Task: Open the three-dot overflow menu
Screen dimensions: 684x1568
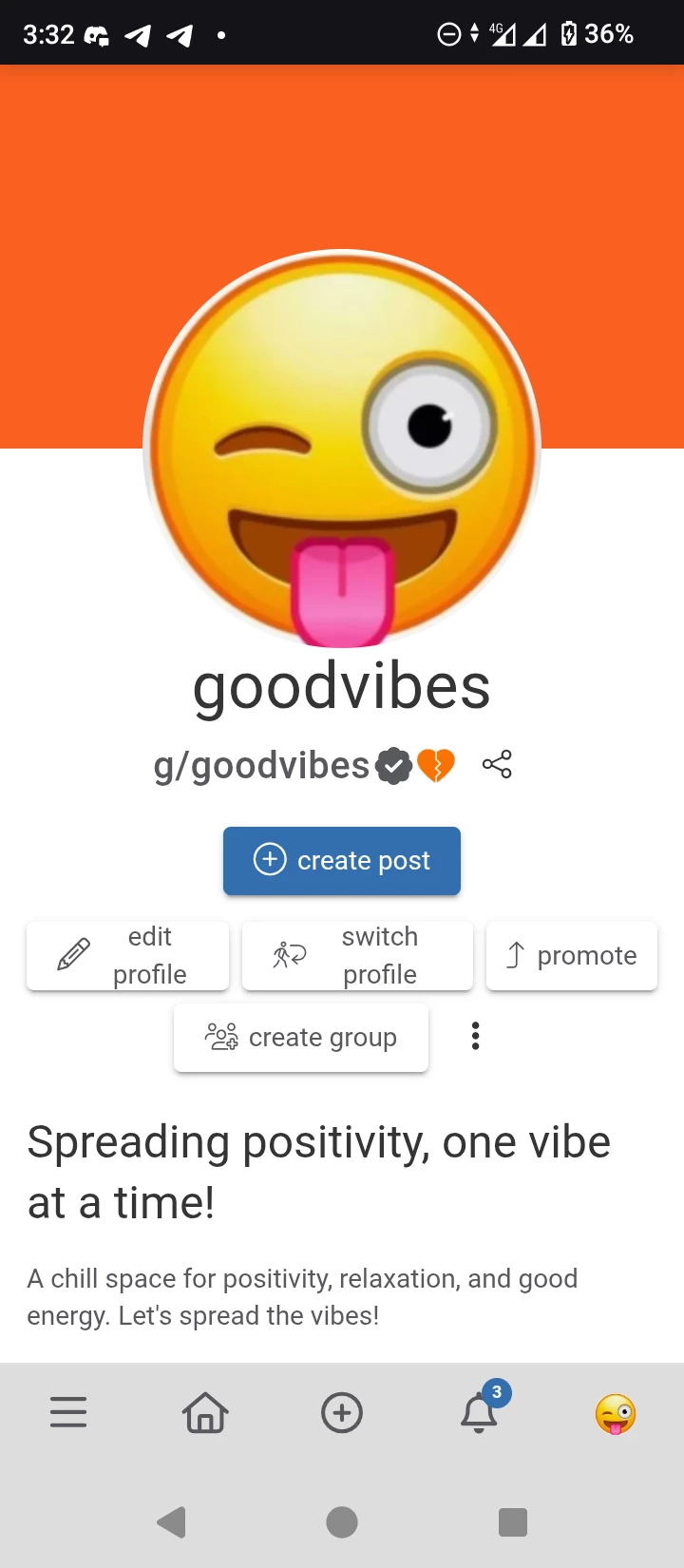Action: click(x=475, y=1036)
